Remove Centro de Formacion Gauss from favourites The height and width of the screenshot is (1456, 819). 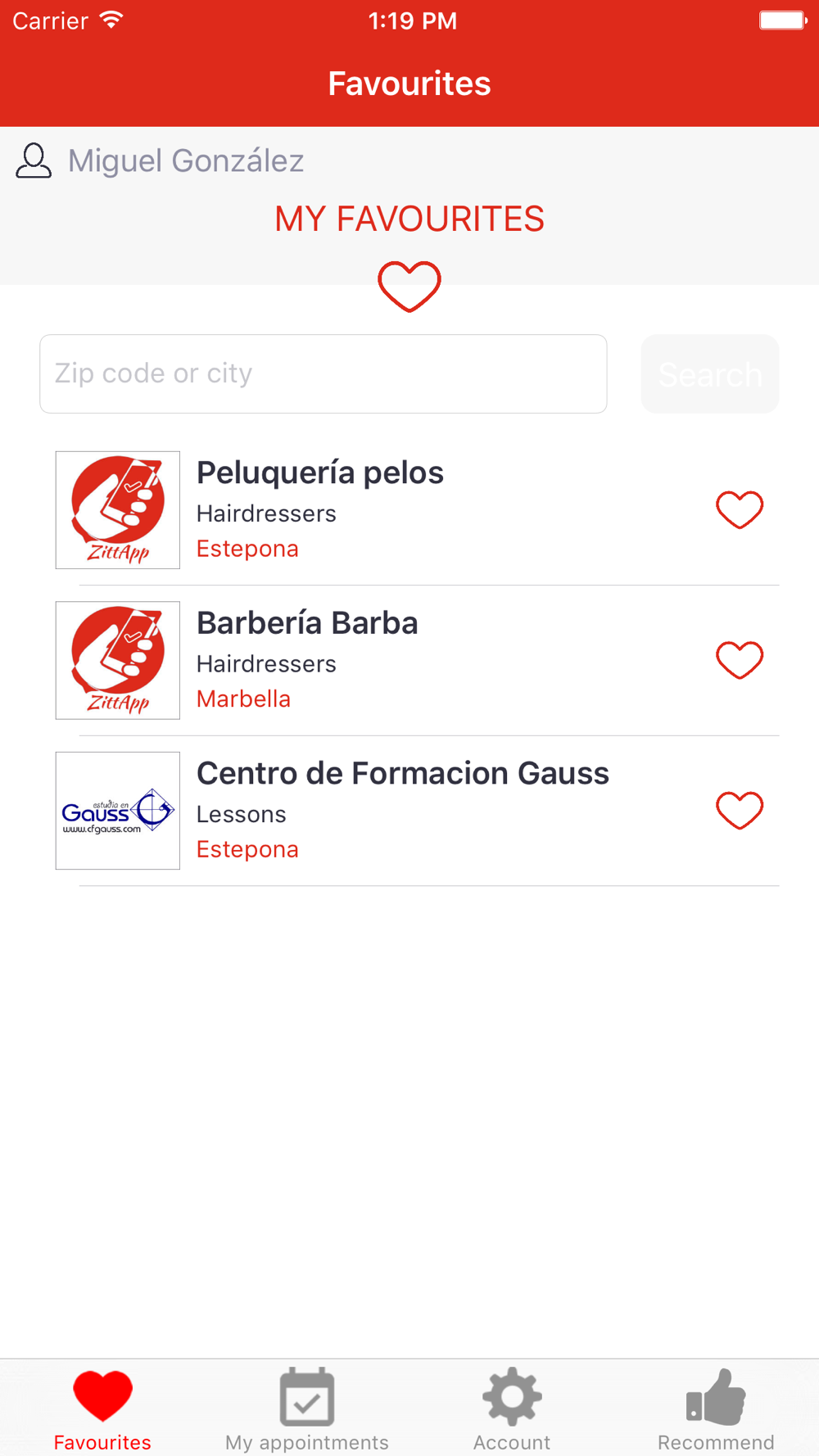(x=740, y=811)
